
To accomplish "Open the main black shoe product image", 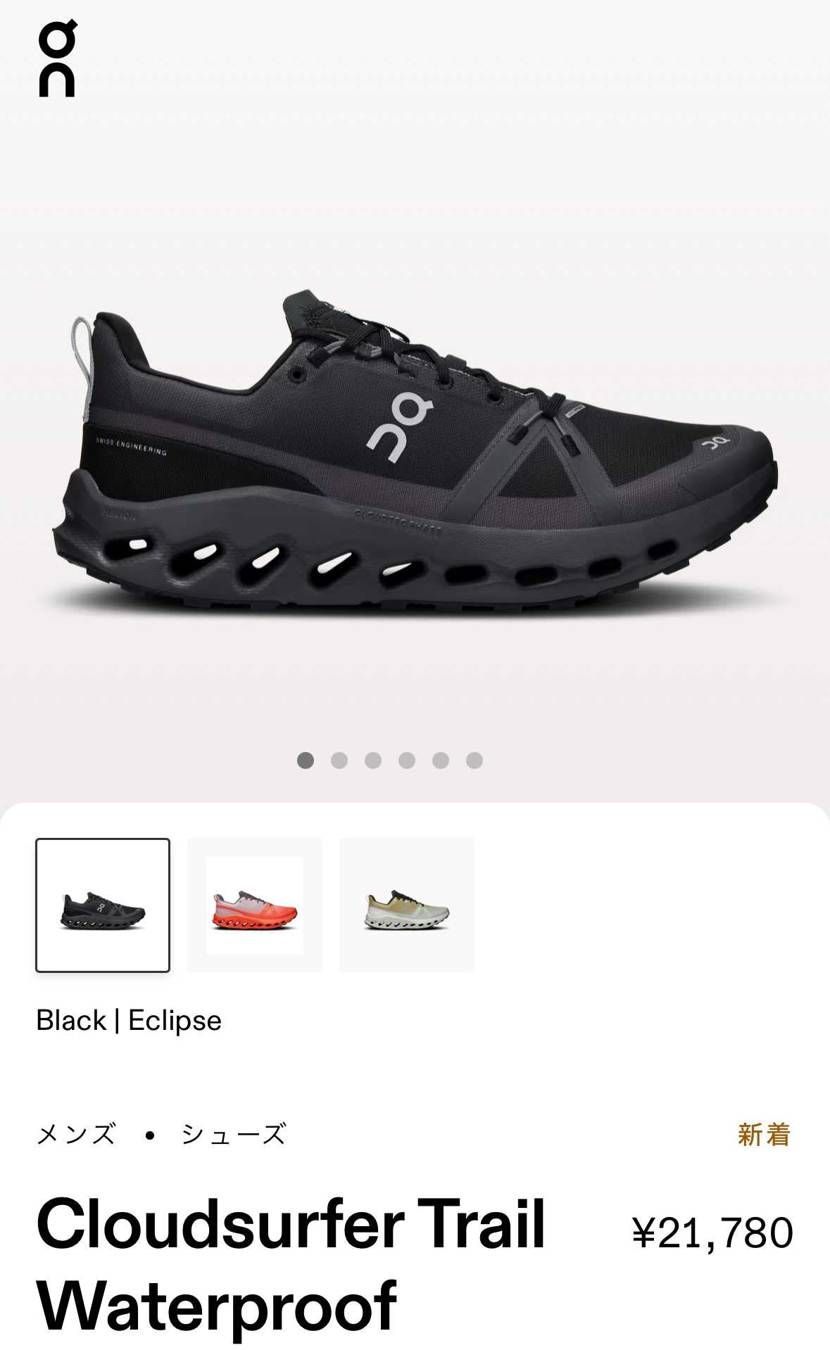I will coord(415,450).
